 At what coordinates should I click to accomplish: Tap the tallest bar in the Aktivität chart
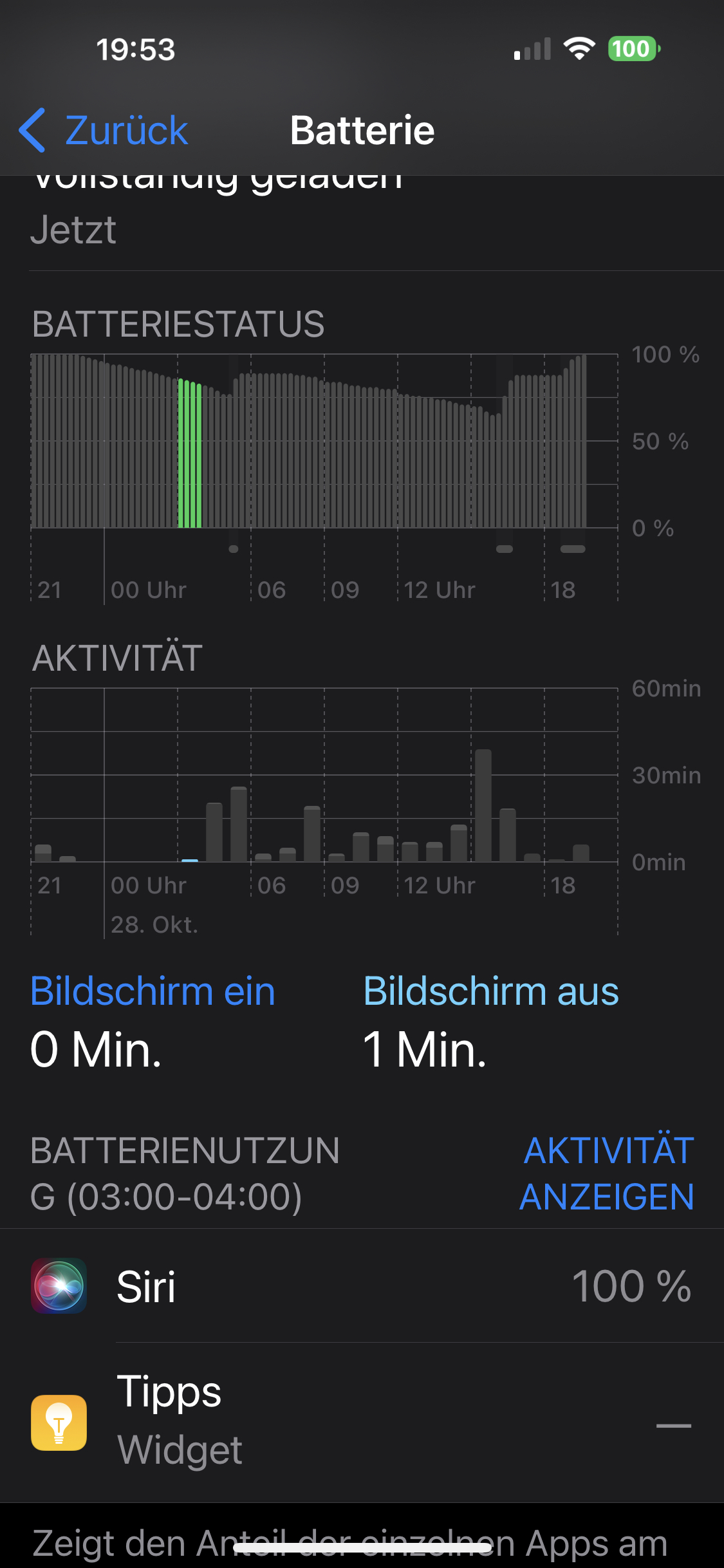[x=483, y=805]
